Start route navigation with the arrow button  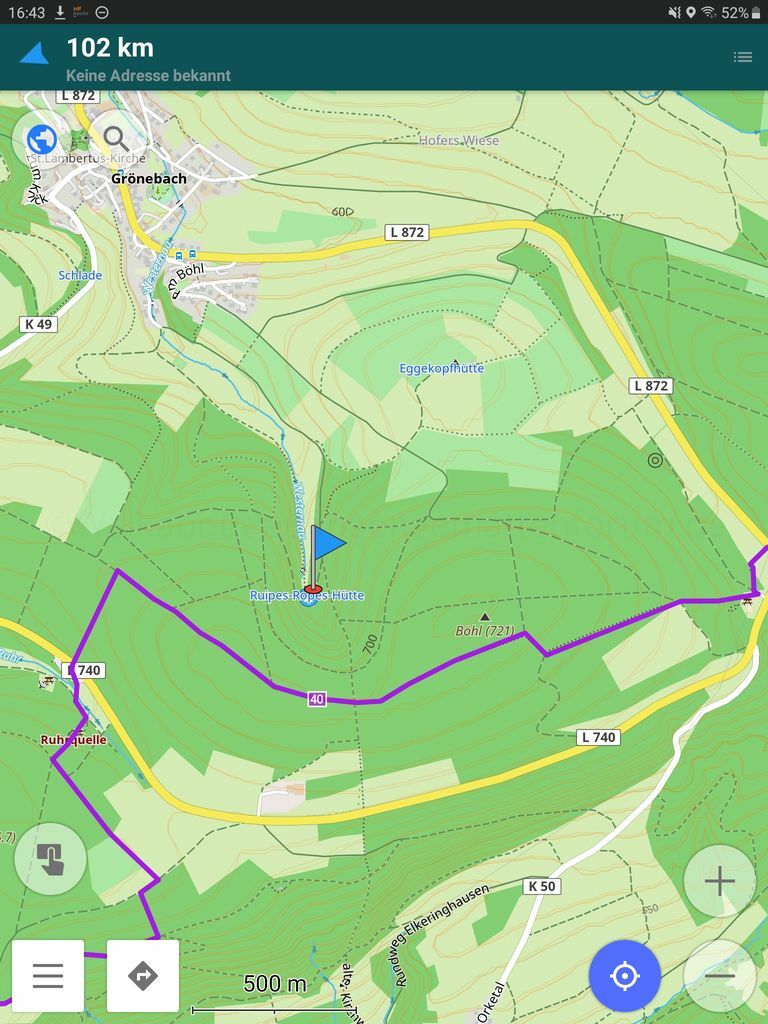(x=143, y=976)
